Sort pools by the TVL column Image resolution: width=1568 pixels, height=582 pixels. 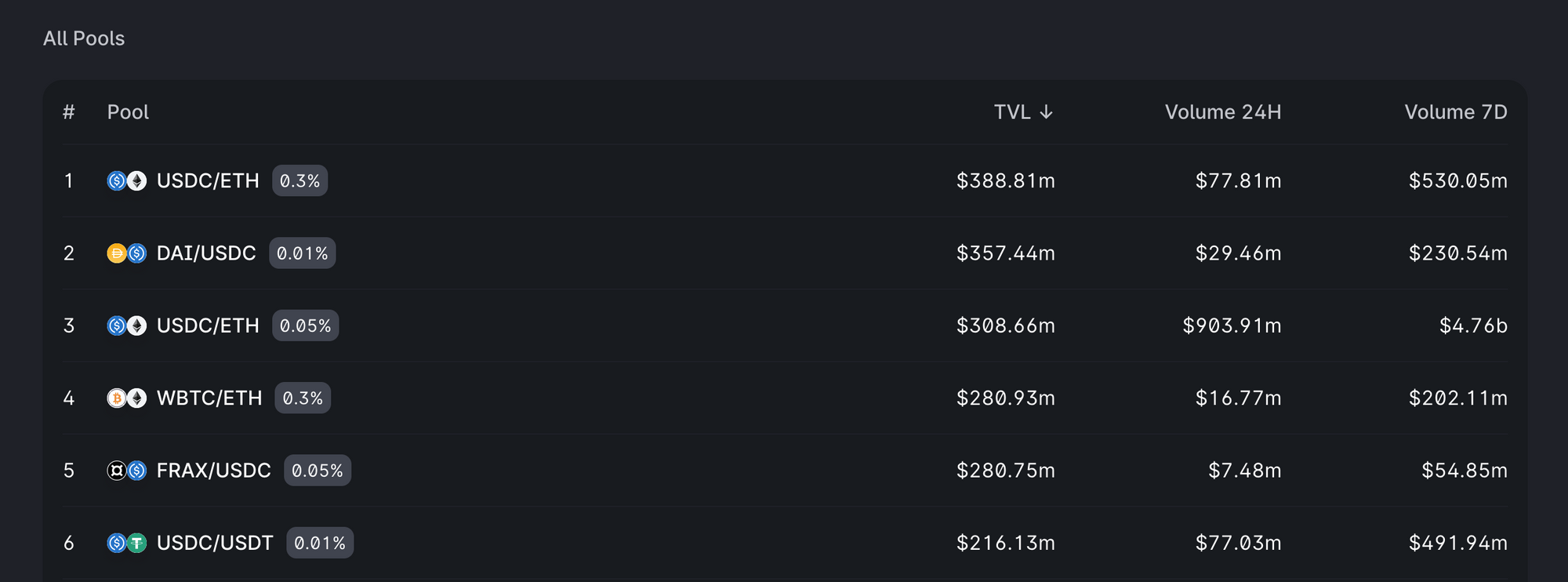point(1023,112)
